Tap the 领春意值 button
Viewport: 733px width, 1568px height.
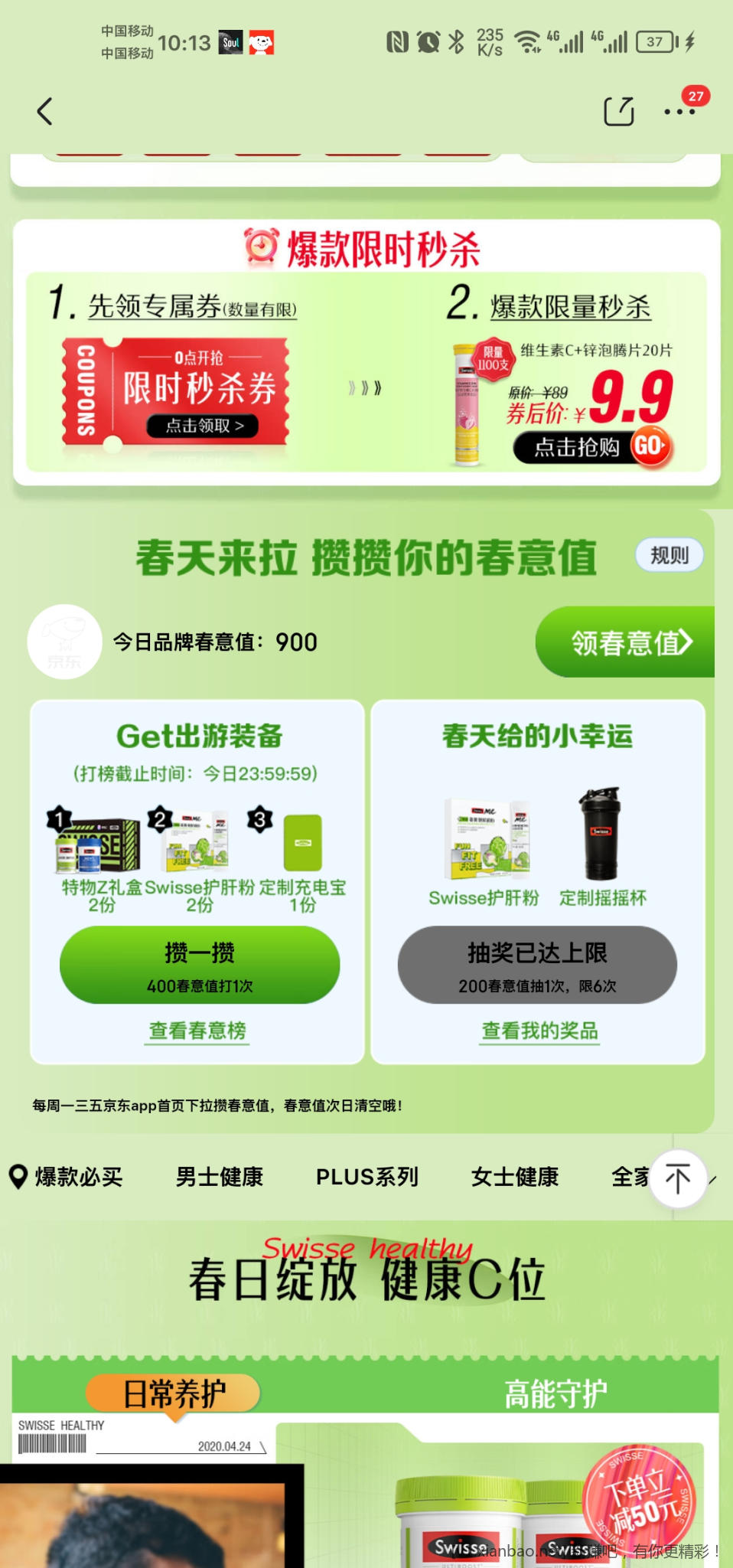(627, 642)
